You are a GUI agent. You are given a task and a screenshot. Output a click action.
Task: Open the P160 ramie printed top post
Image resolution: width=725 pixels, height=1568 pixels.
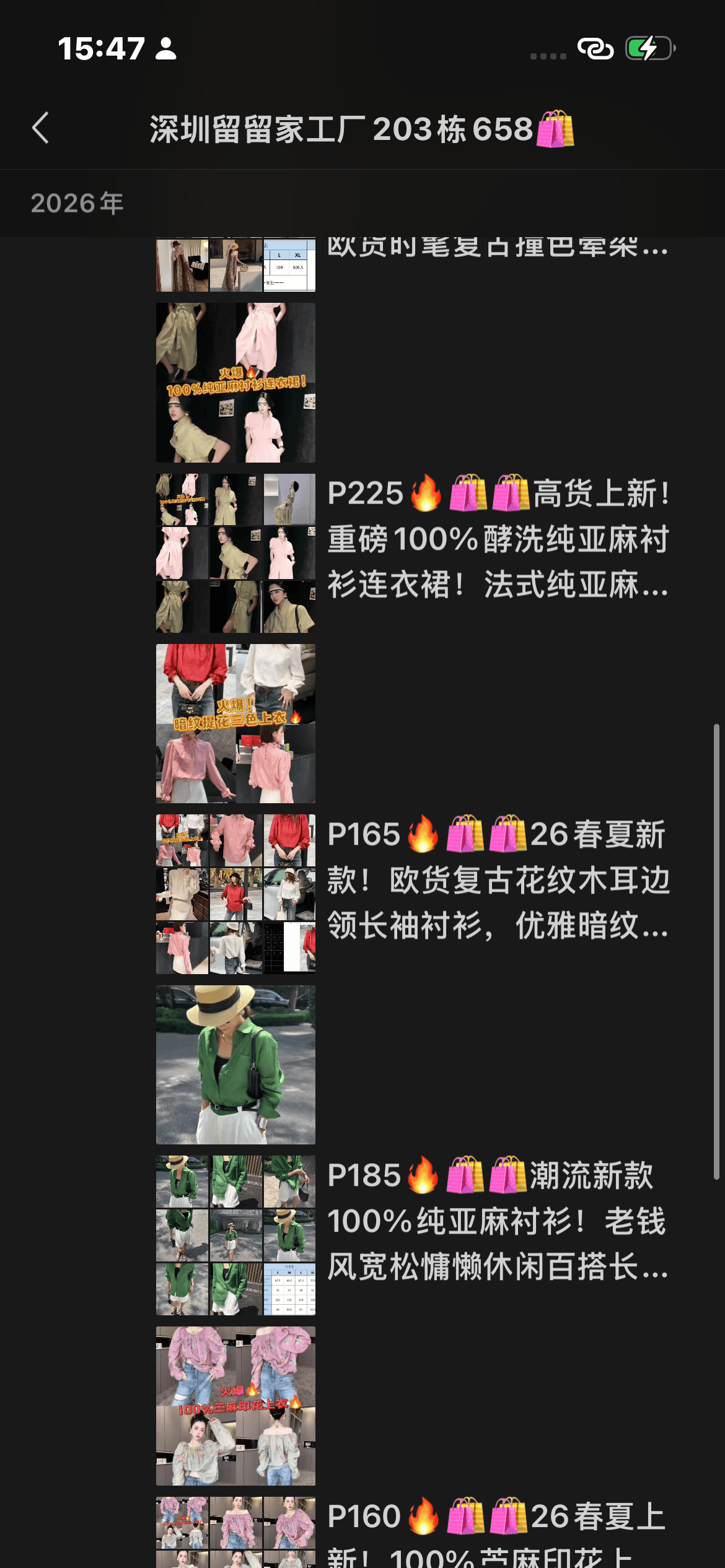(498, 1533)
